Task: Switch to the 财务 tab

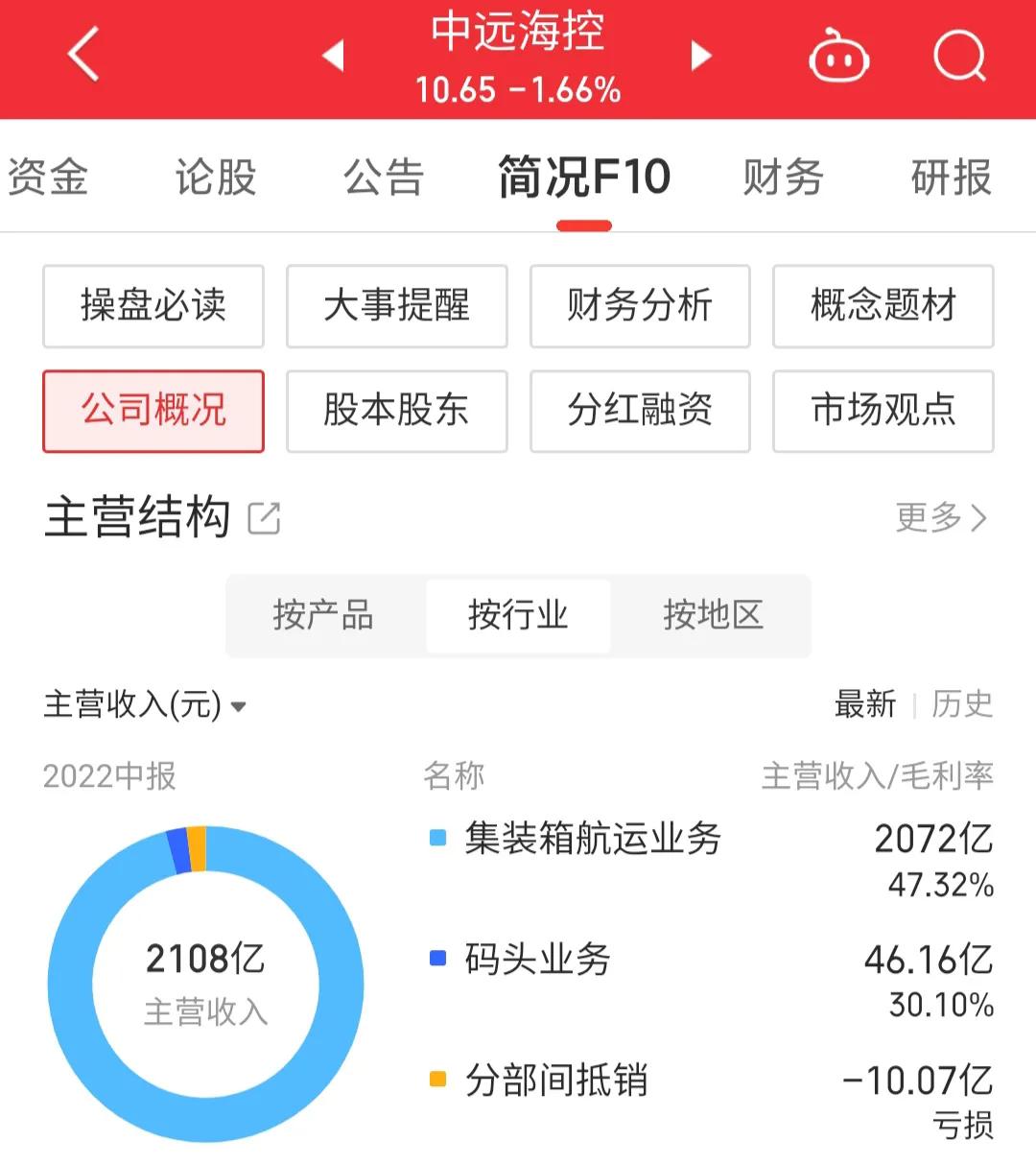Action: point(782,178)
